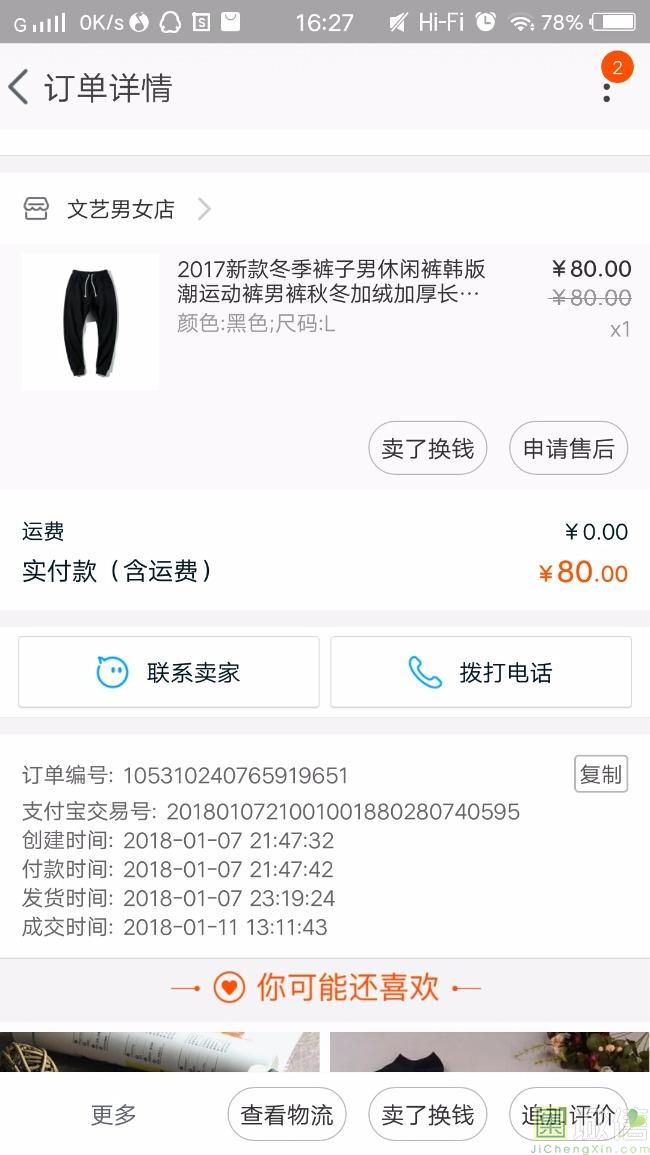Call the seller with 拨打电话
The image size is (650, 1155).
click(481, 672)
